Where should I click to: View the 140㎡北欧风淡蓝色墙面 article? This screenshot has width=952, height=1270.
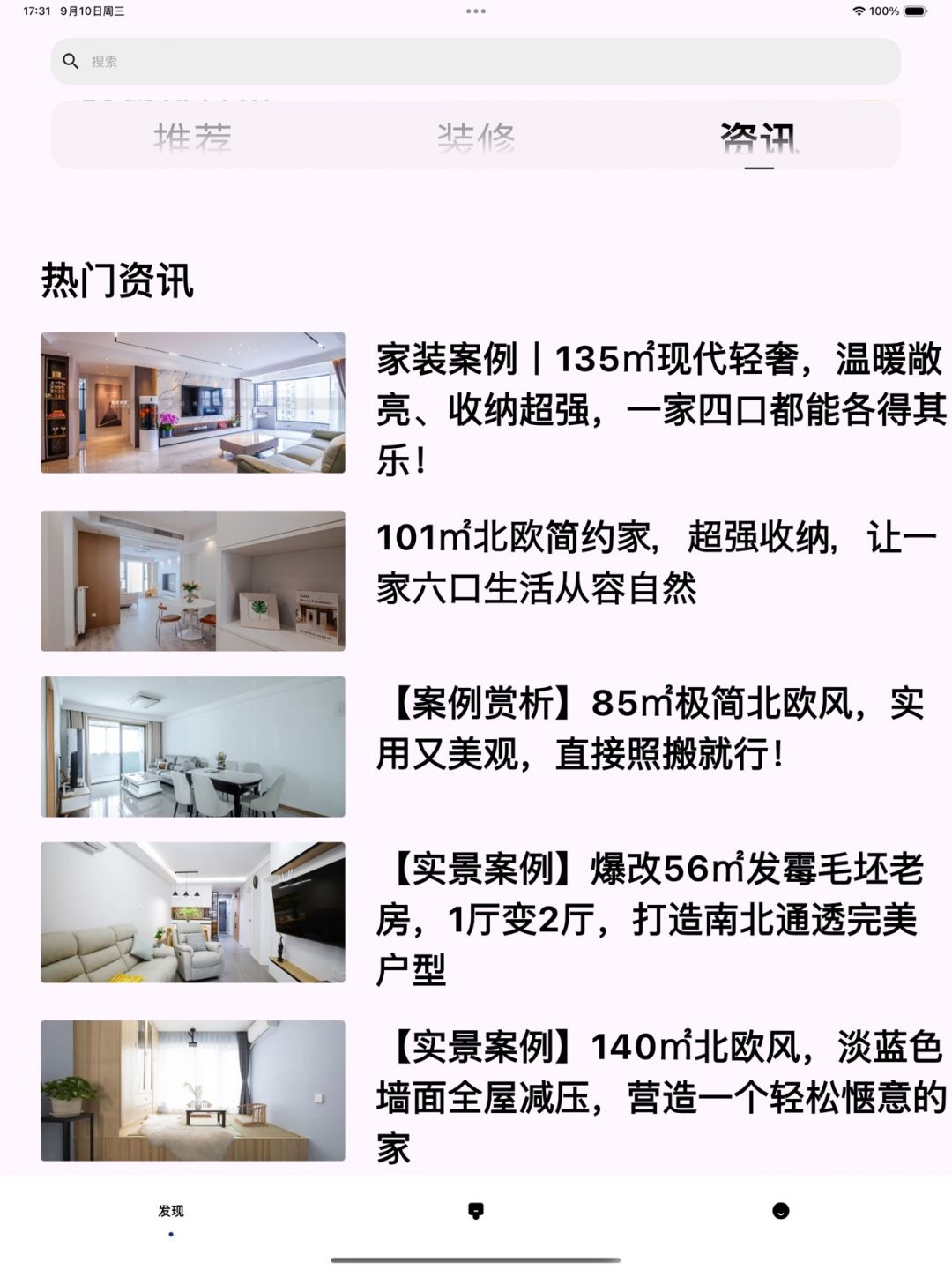659,1096
